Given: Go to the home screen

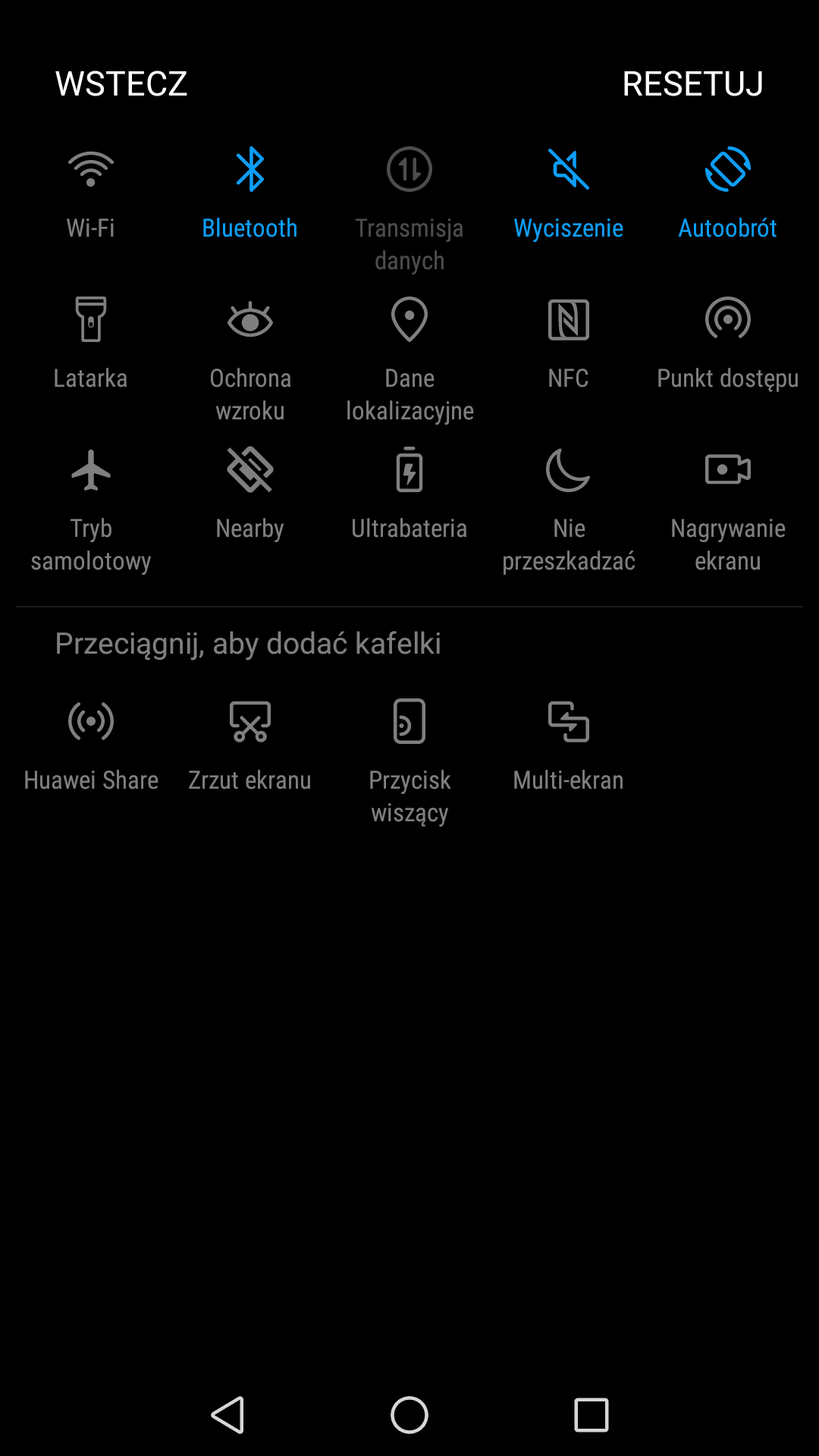Looking at the screenshot, I should click(409, 1415).
